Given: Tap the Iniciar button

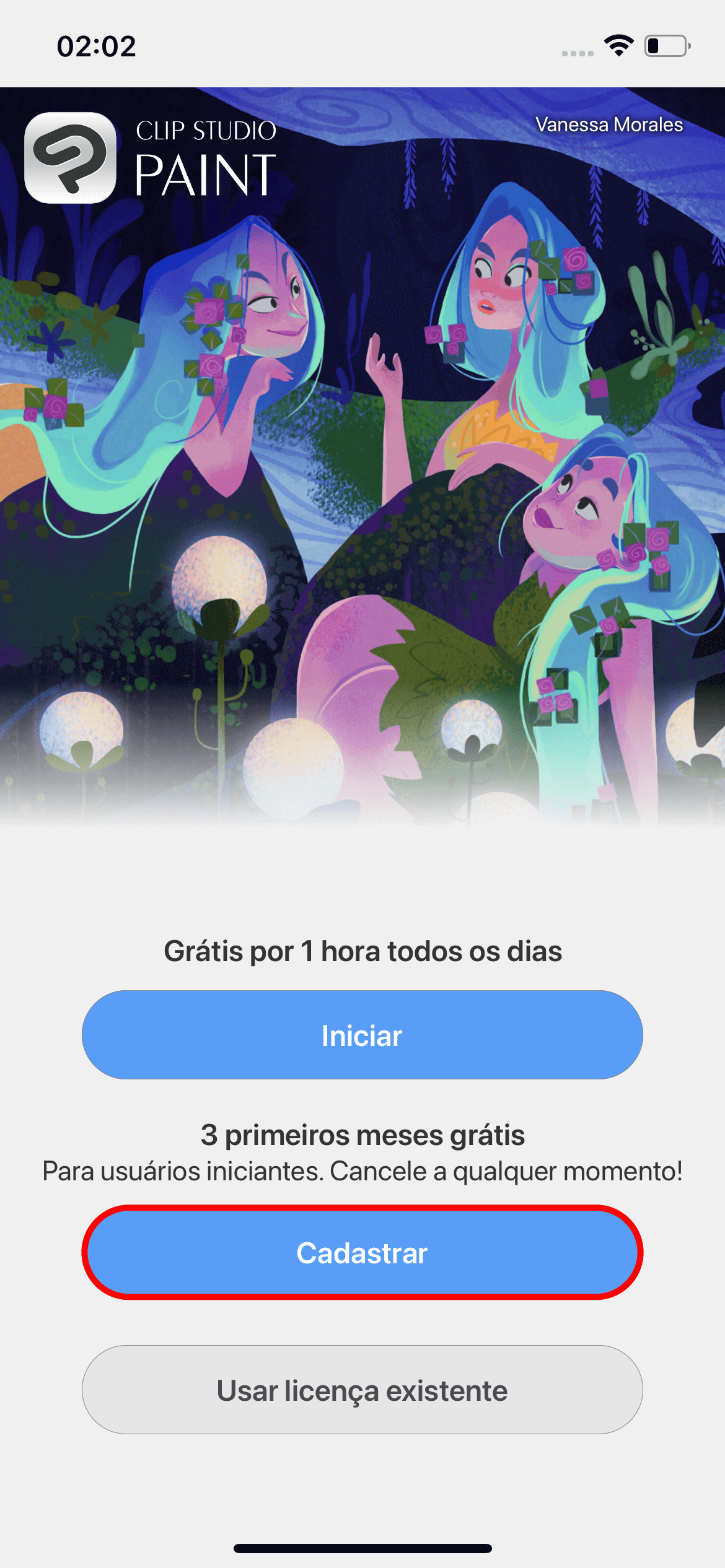Looking at the screenshot, I should [362, 1035].
